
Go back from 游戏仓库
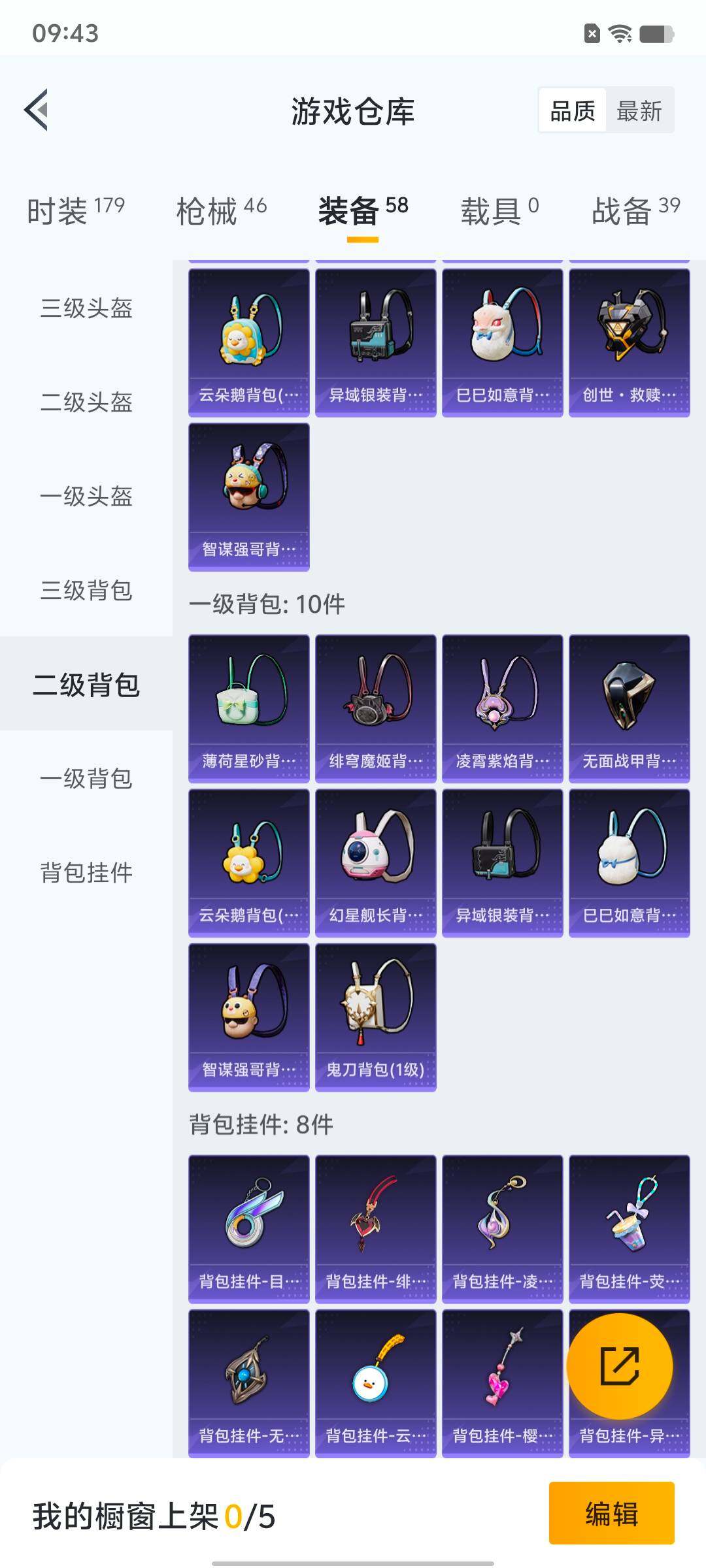click(x=37, y=110)
